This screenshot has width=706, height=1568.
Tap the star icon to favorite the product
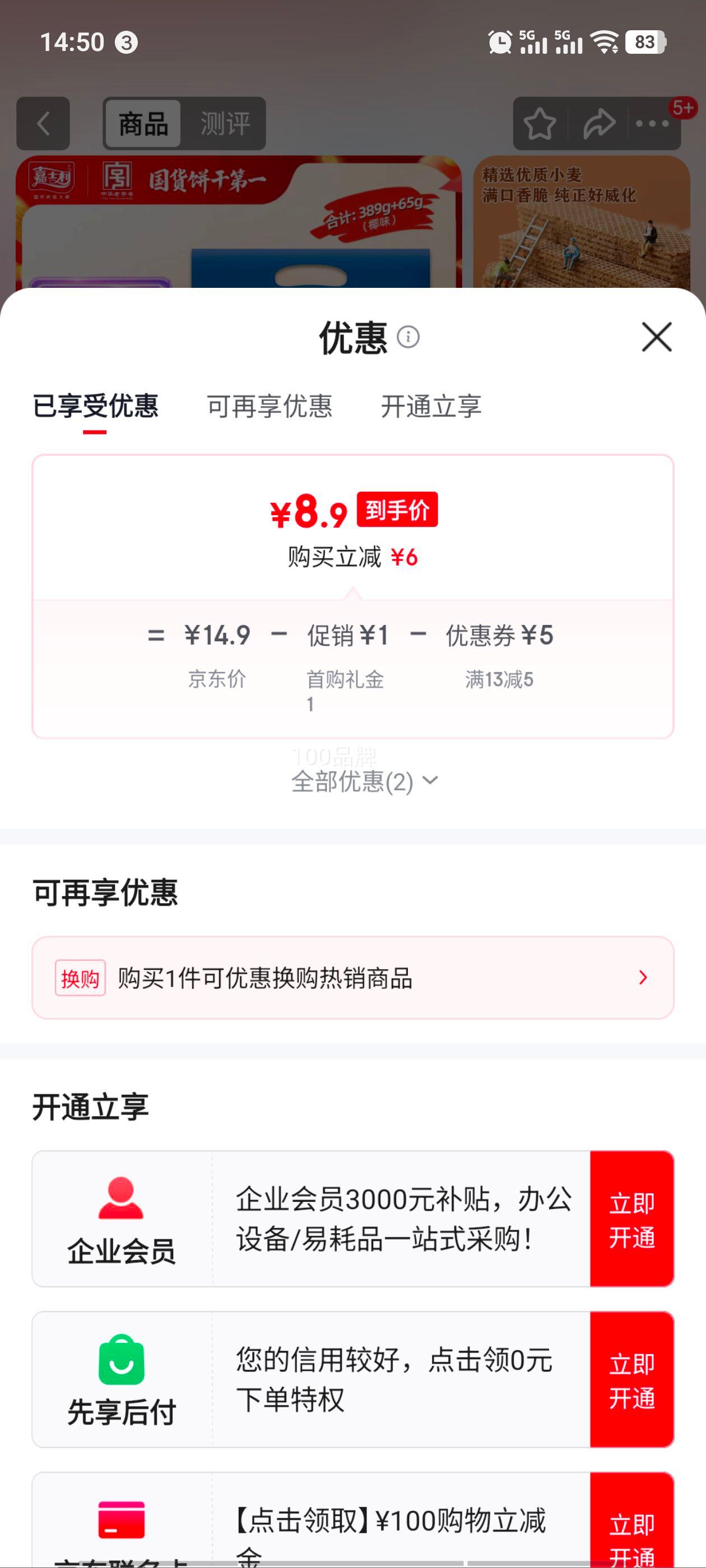click(539, 124)
